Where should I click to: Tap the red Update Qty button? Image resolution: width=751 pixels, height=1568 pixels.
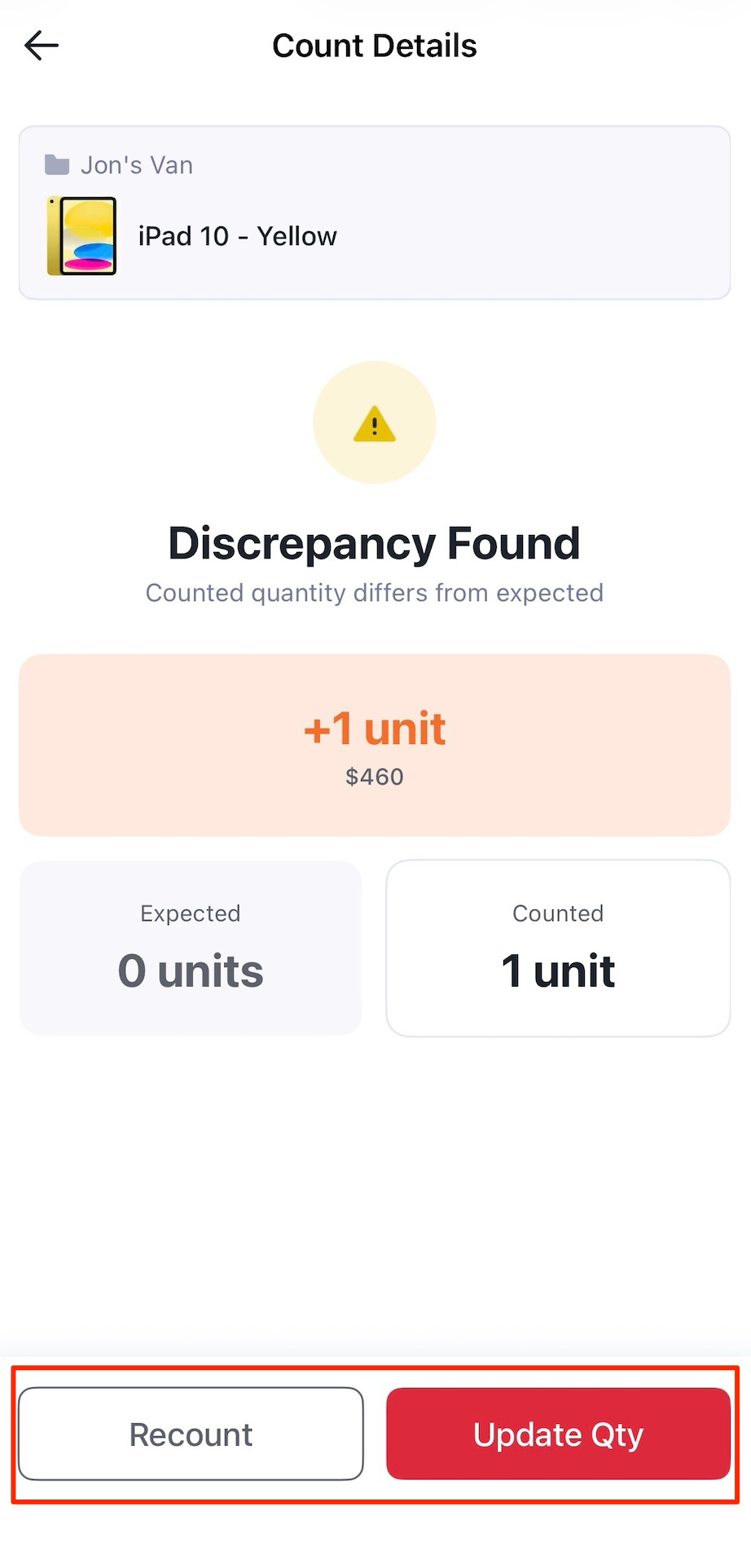[x=558, y=1434]
